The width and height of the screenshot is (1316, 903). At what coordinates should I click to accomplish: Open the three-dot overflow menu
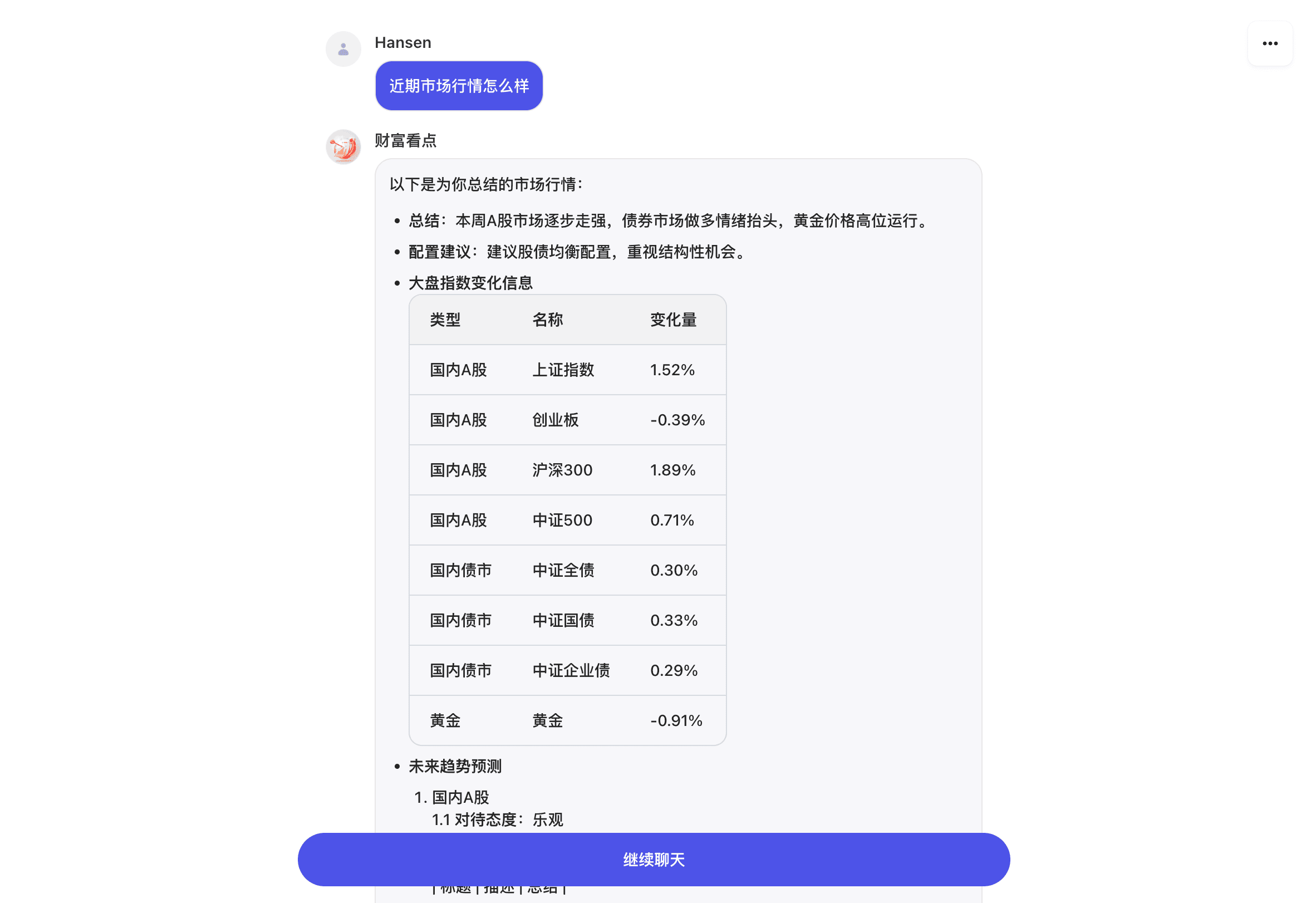point(1270,43)
